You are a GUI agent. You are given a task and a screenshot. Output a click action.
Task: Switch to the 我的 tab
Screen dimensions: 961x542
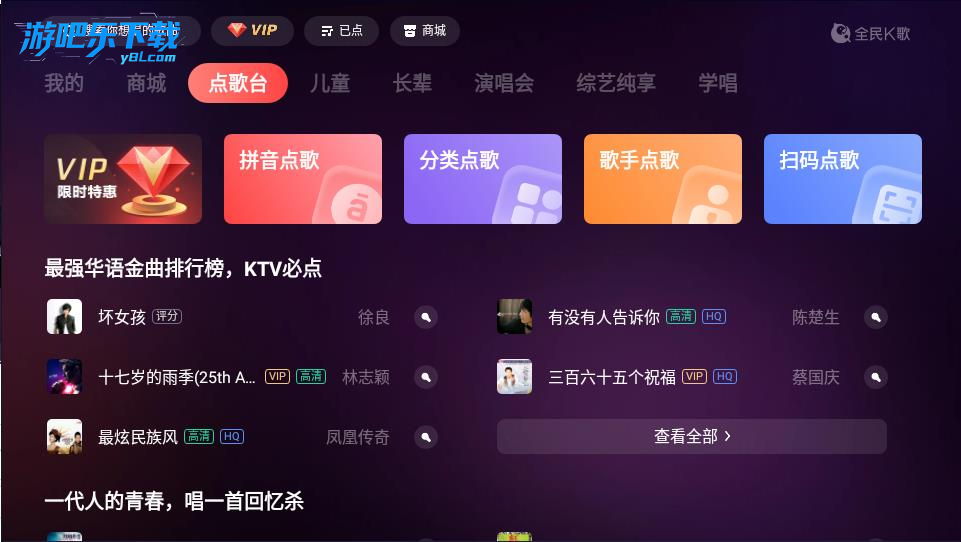pyautogui.click(x=64, y=83)
